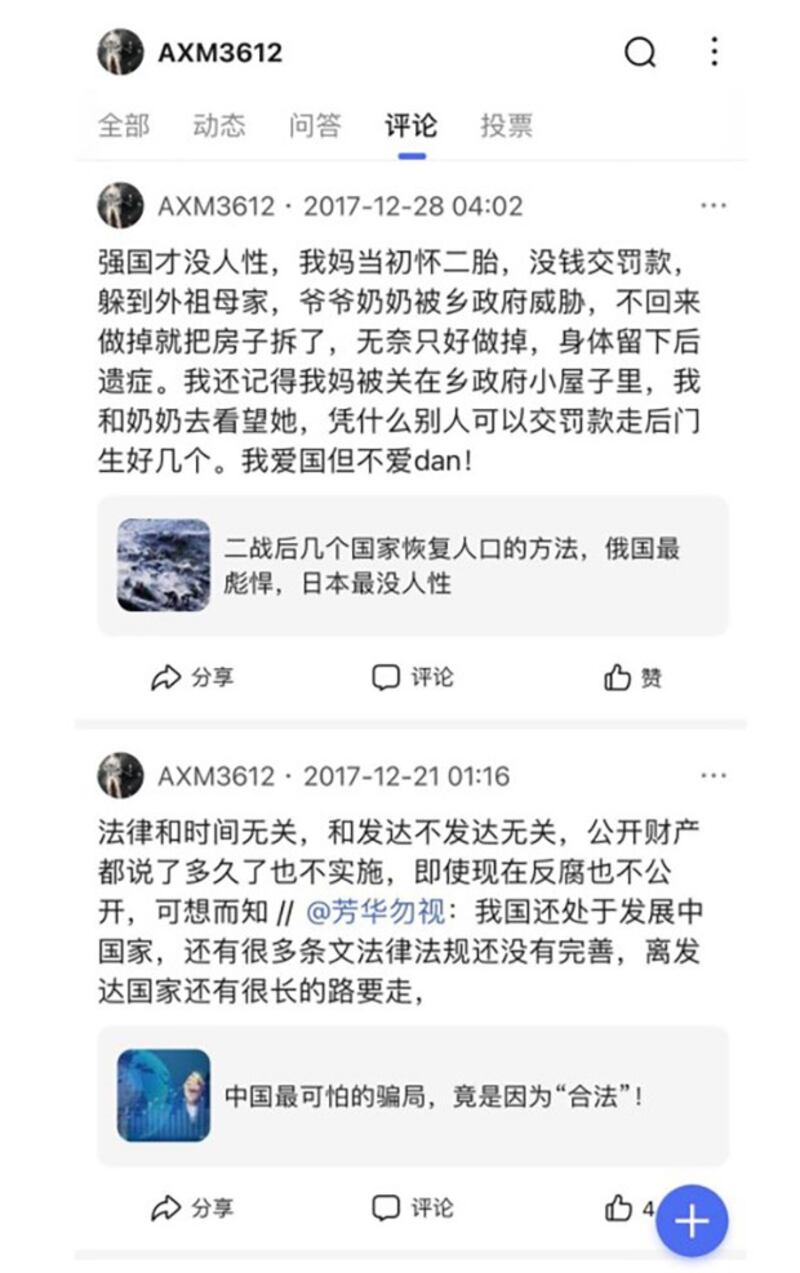Screen dimensions: 800x1273
Task: Share the 2017-12-28 comment
Action: tap(192, 678)
